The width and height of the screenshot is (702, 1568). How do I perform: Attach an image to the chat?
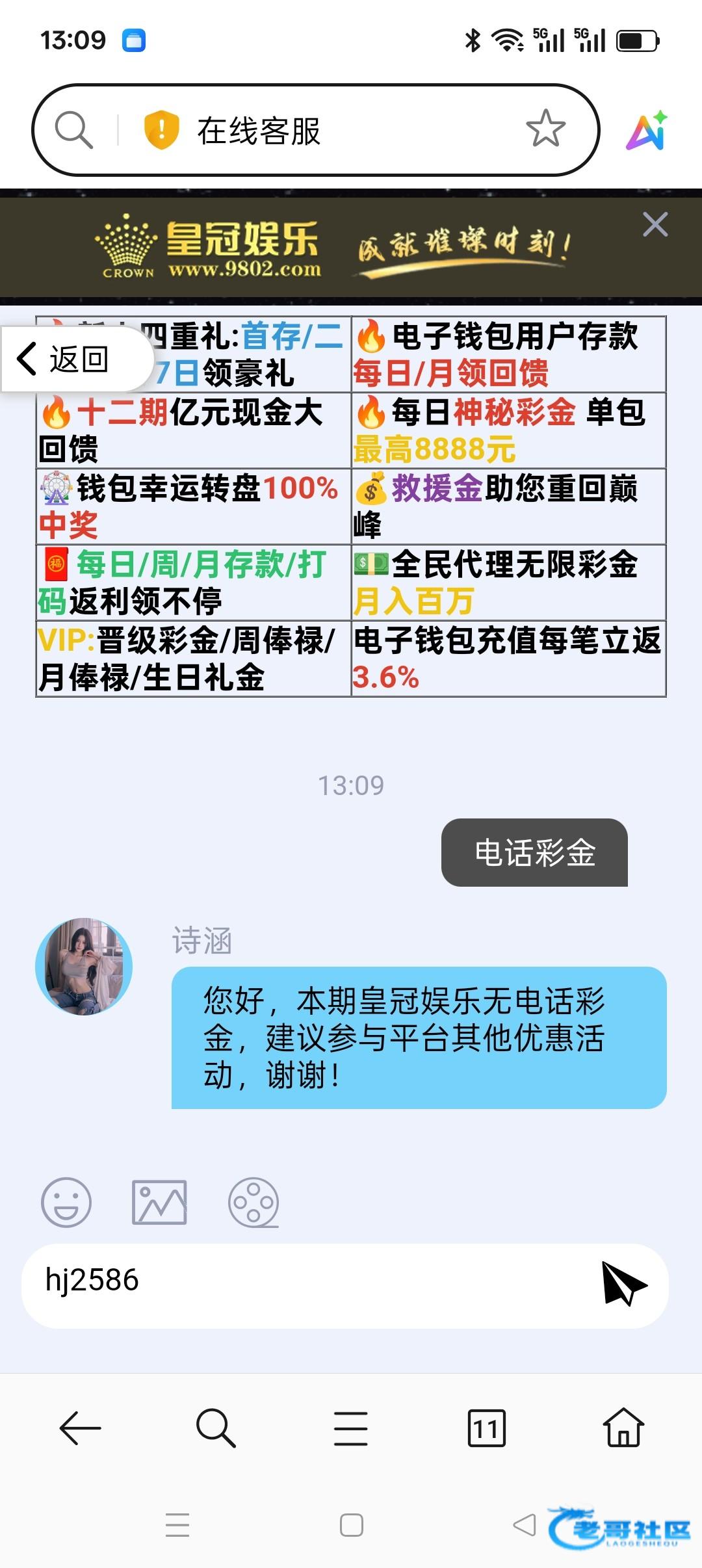[x=159, y=1202]
